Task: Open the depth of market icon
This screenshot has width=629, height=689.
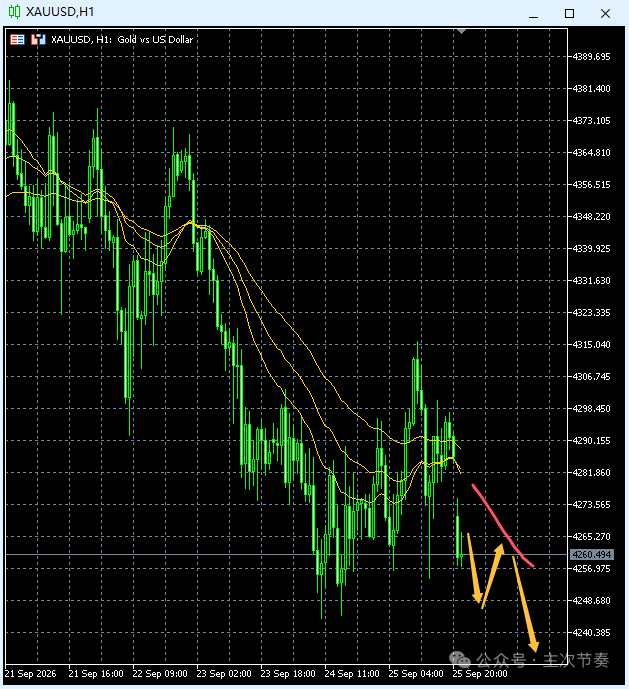Action: (38, 40)
